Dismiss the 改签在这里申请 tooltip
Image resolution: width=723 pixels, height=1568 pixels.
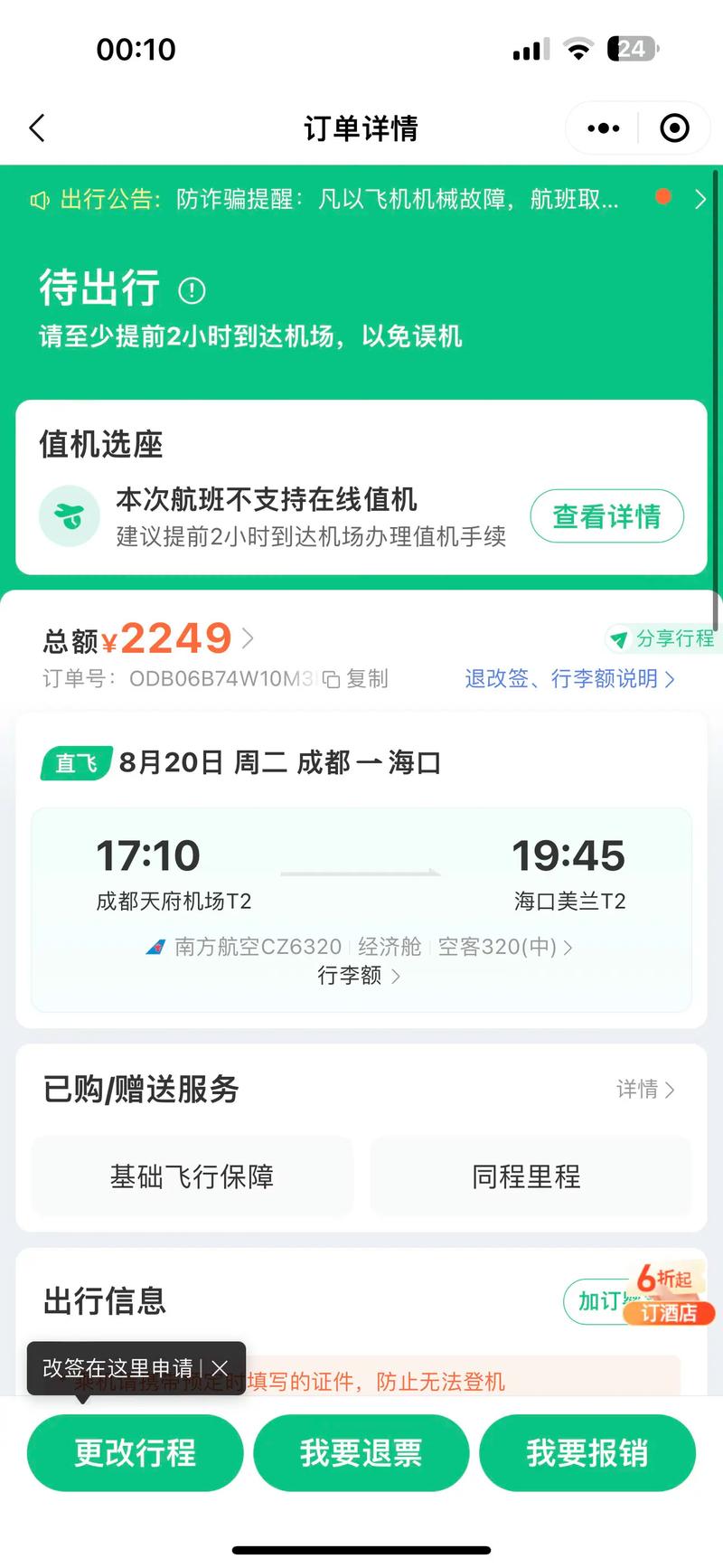(220, 1368)
